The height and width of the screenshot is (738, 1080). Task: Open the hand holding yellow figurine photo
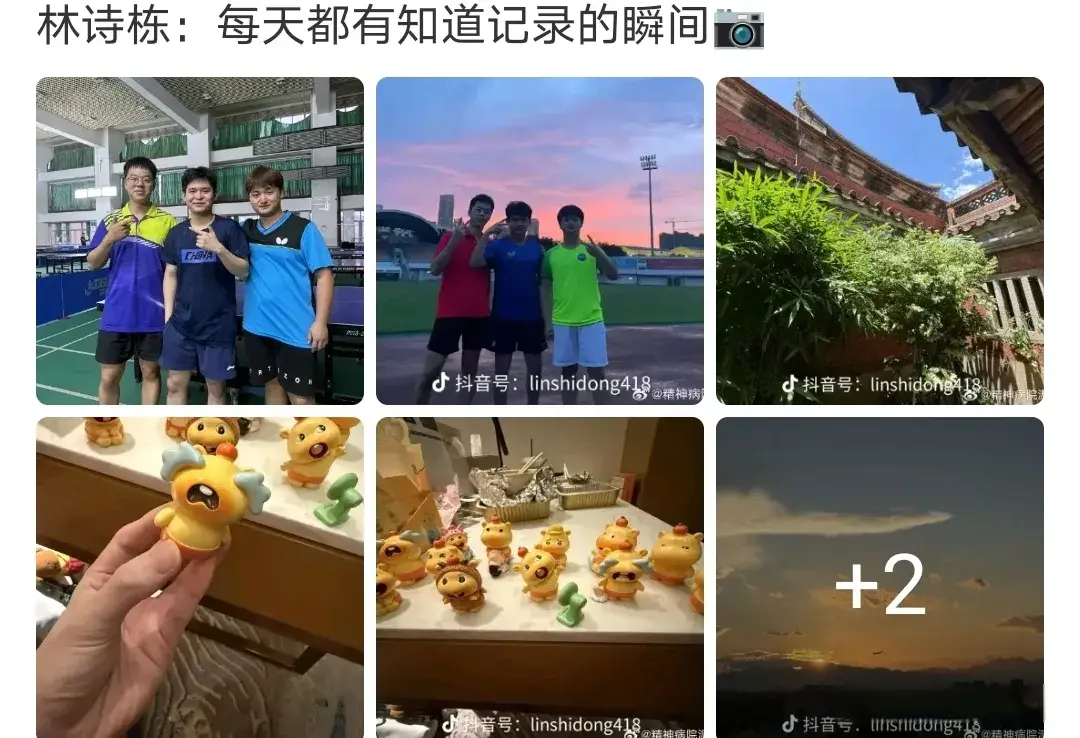coord(200,577)
